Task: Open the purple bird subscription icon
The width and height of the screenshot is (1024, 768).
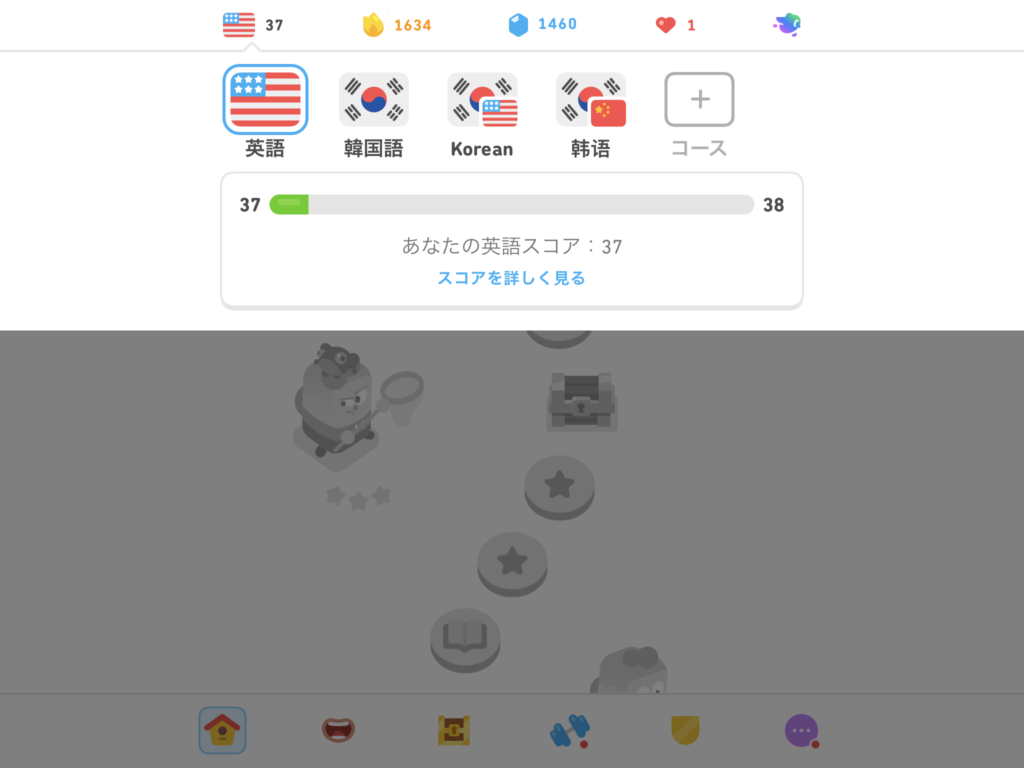Action: pos(787,25)
